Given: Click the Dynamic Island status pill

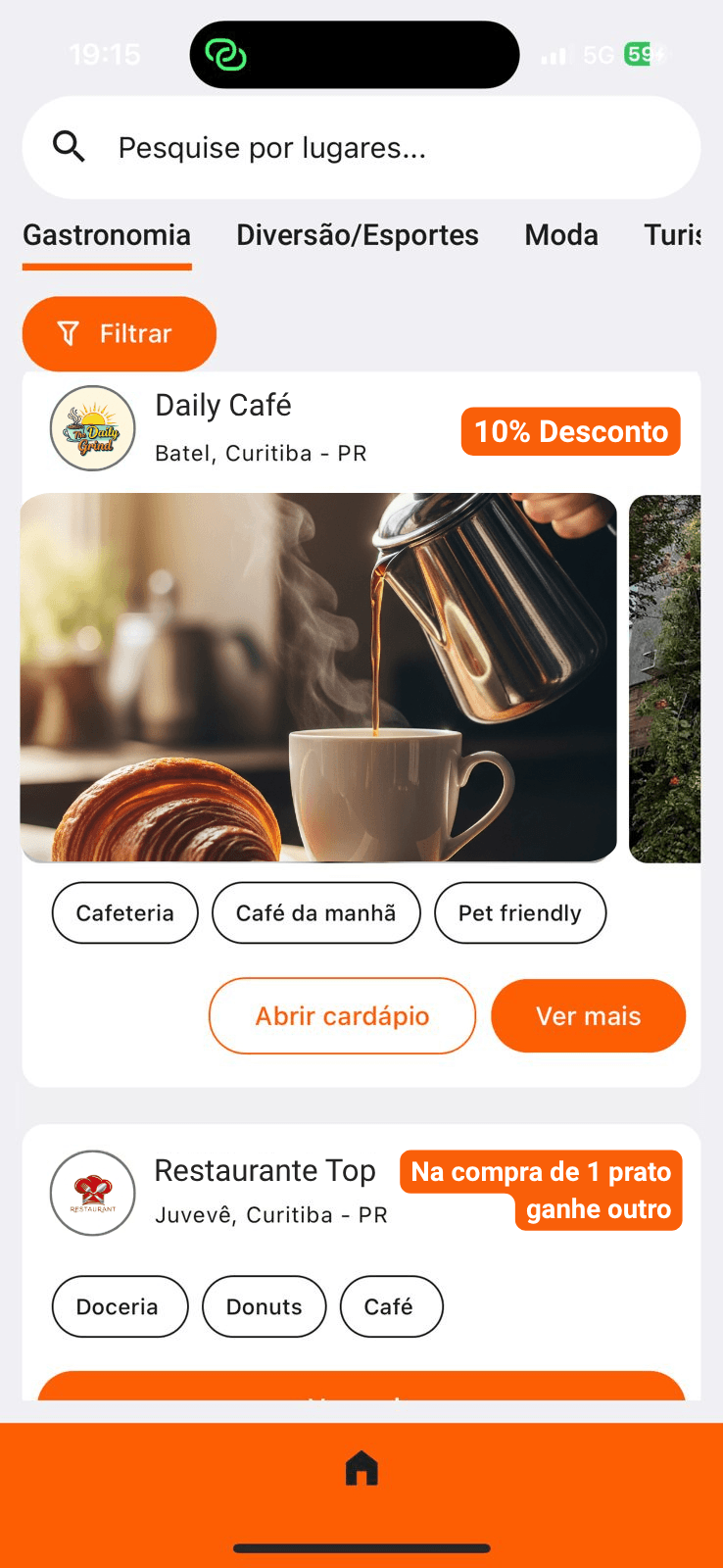Looking at the screenshot, I should coord(354,54).
